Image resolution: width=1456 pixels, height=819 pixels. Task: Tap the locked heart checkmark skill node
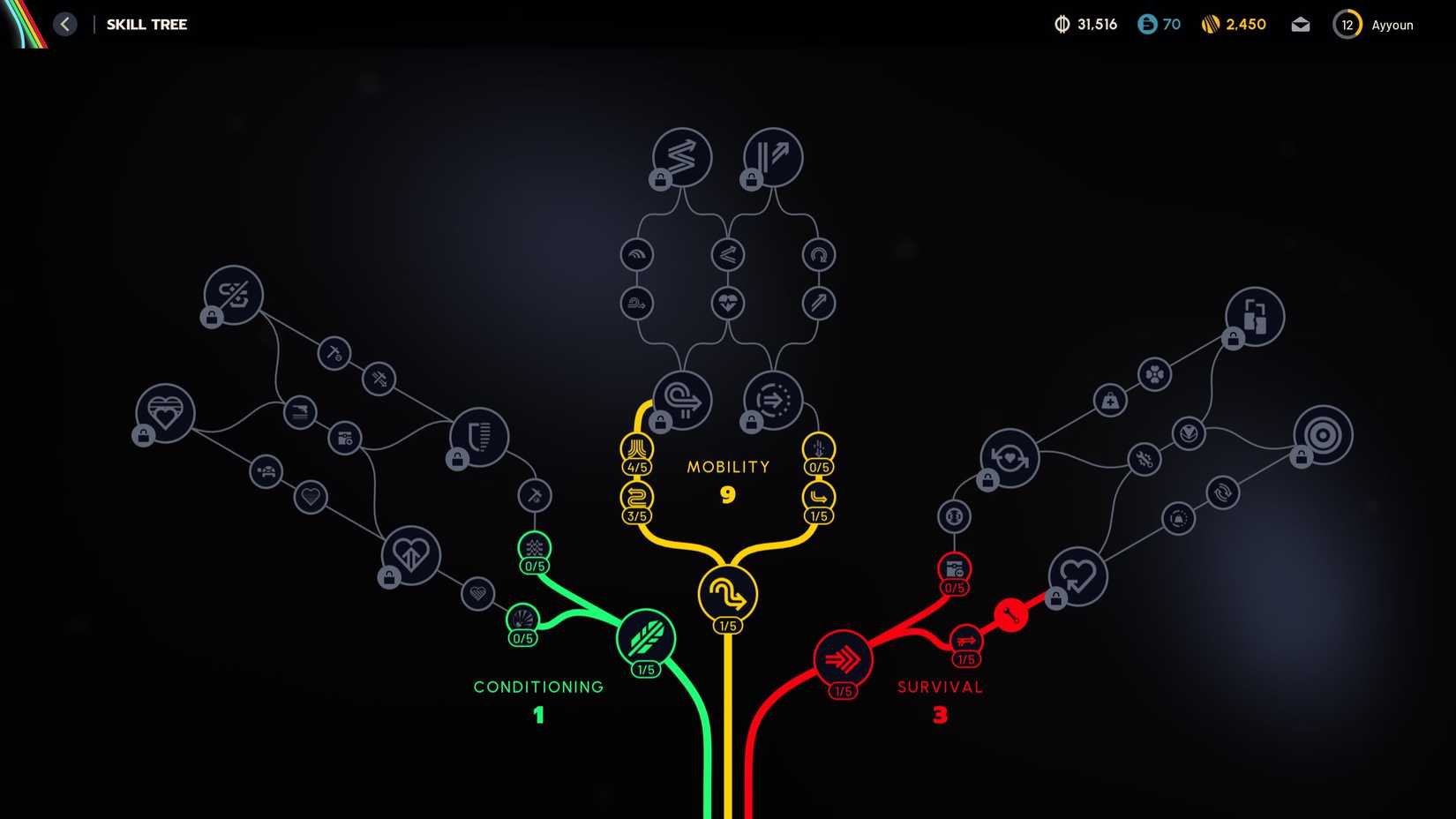[1077, 576]
